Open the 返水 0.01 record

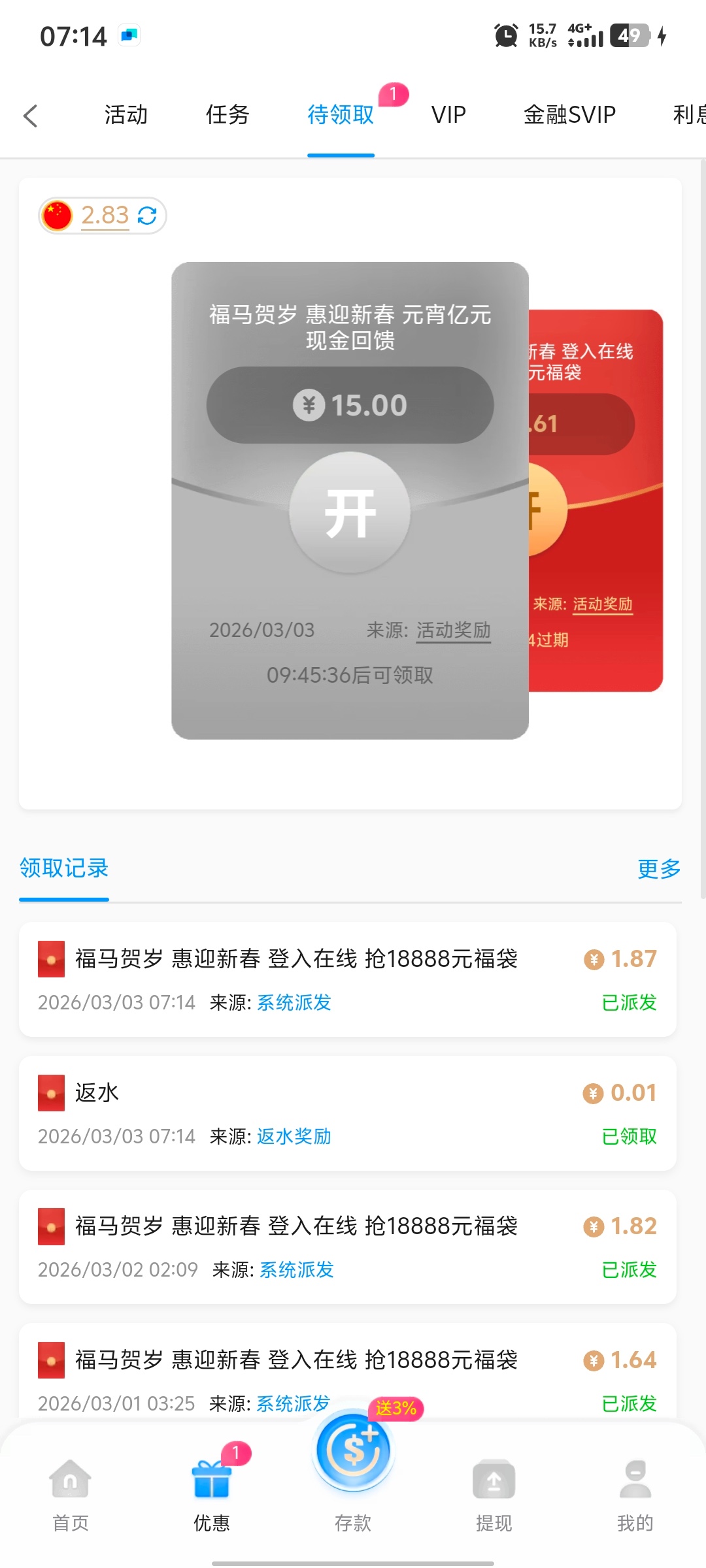tap(346, 1113)
